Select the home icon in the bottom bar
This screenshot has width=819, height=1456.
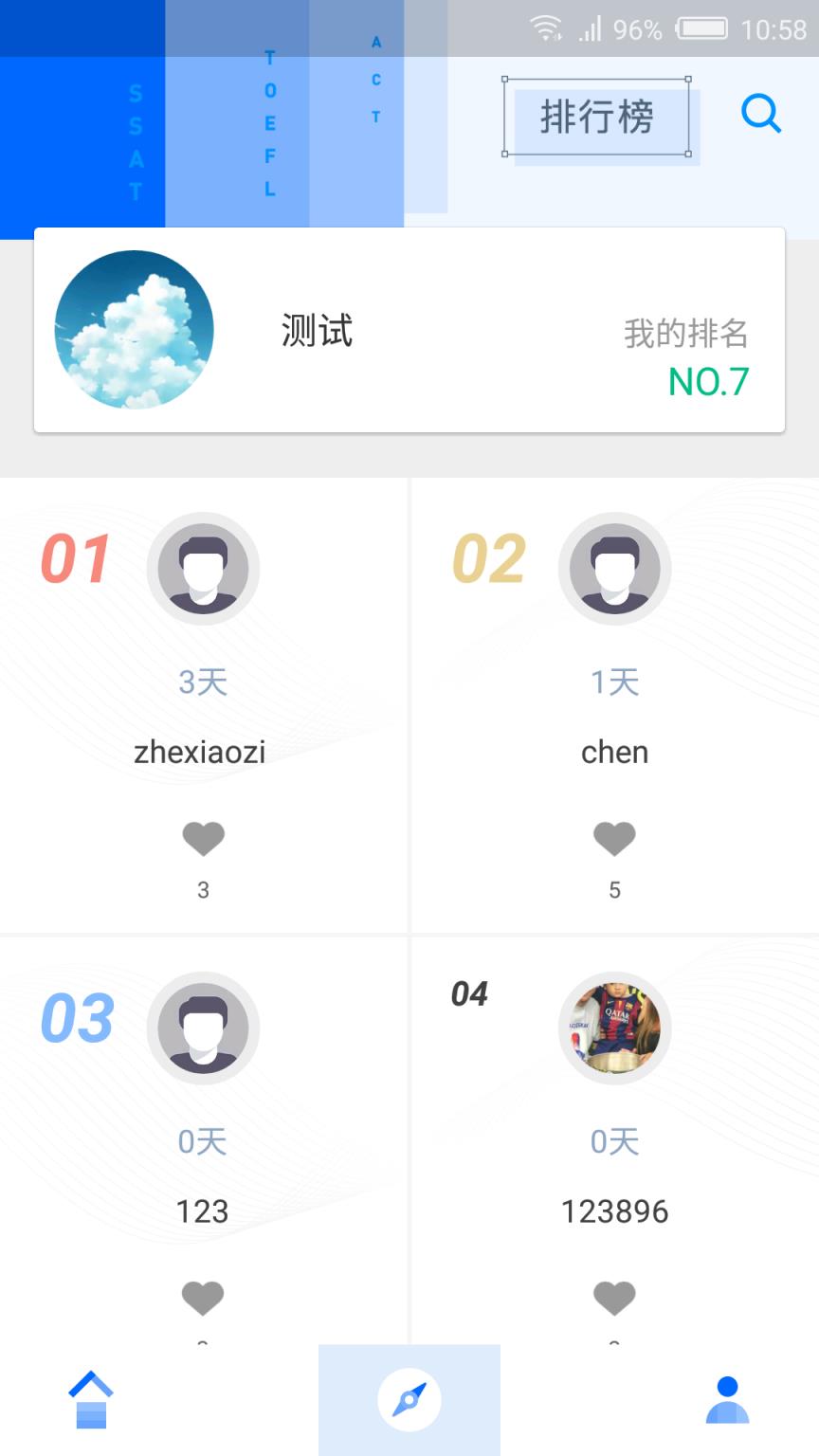(92, 1396)
